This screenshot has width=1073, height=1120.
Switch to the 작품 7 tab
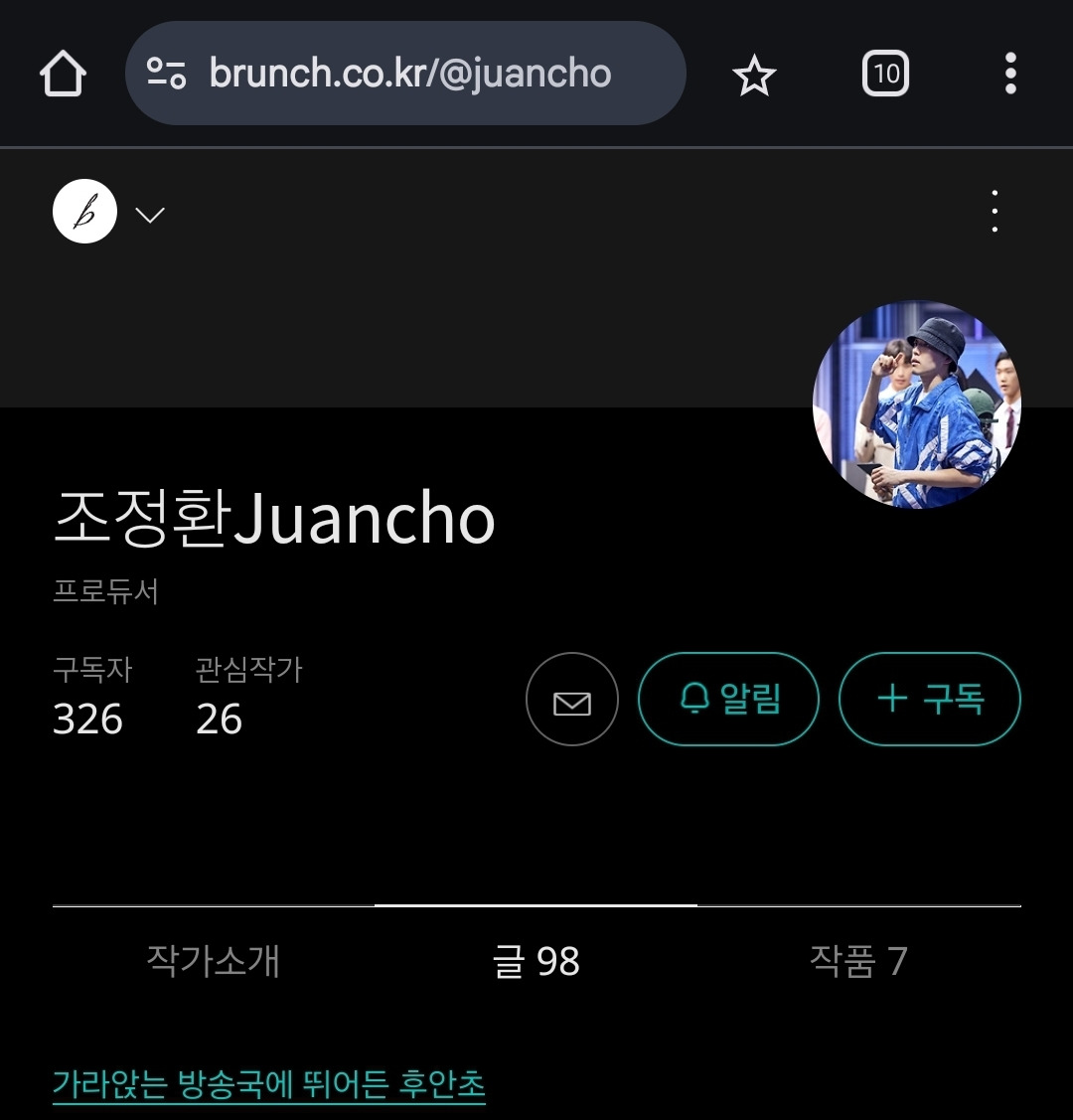858,961
